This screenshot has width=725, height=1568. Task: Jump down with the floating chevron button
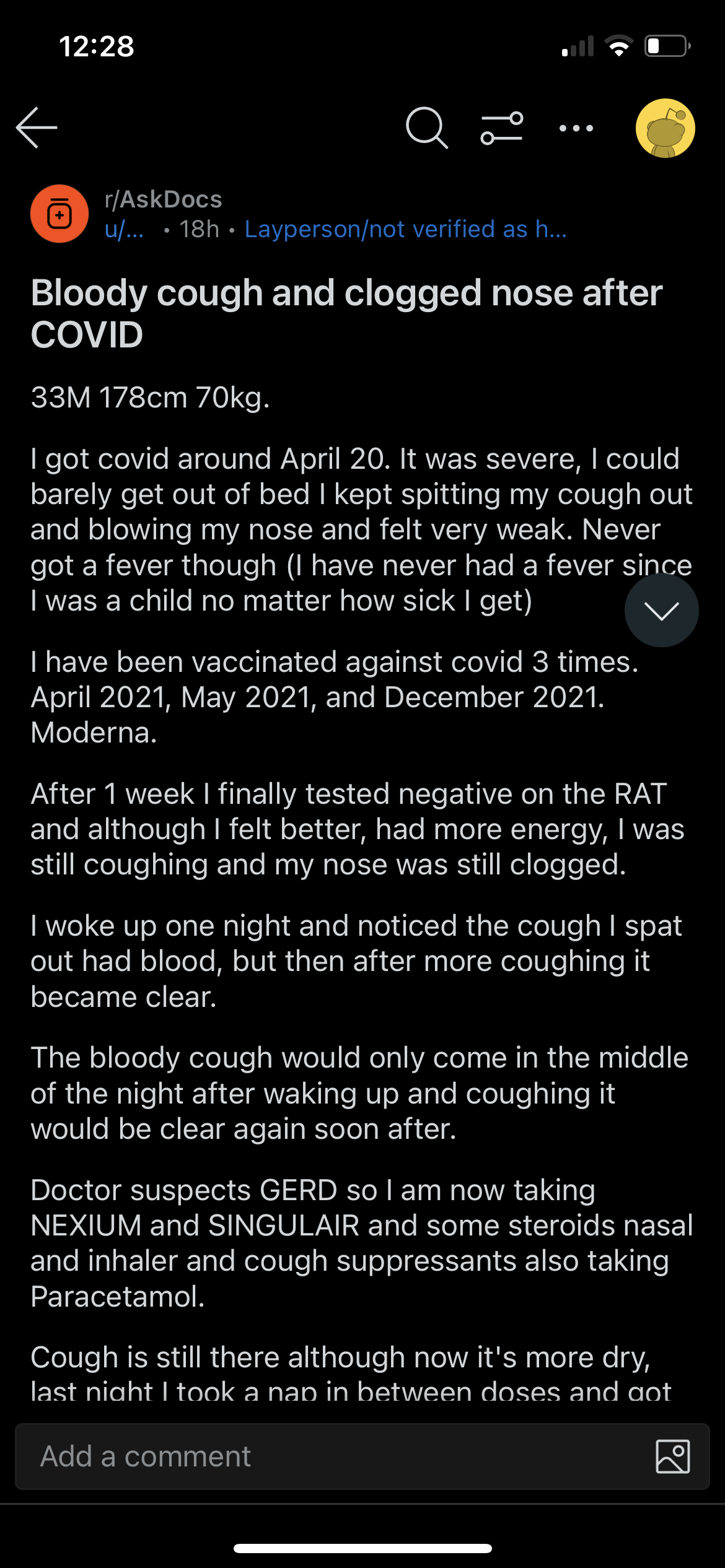point(662,611)
